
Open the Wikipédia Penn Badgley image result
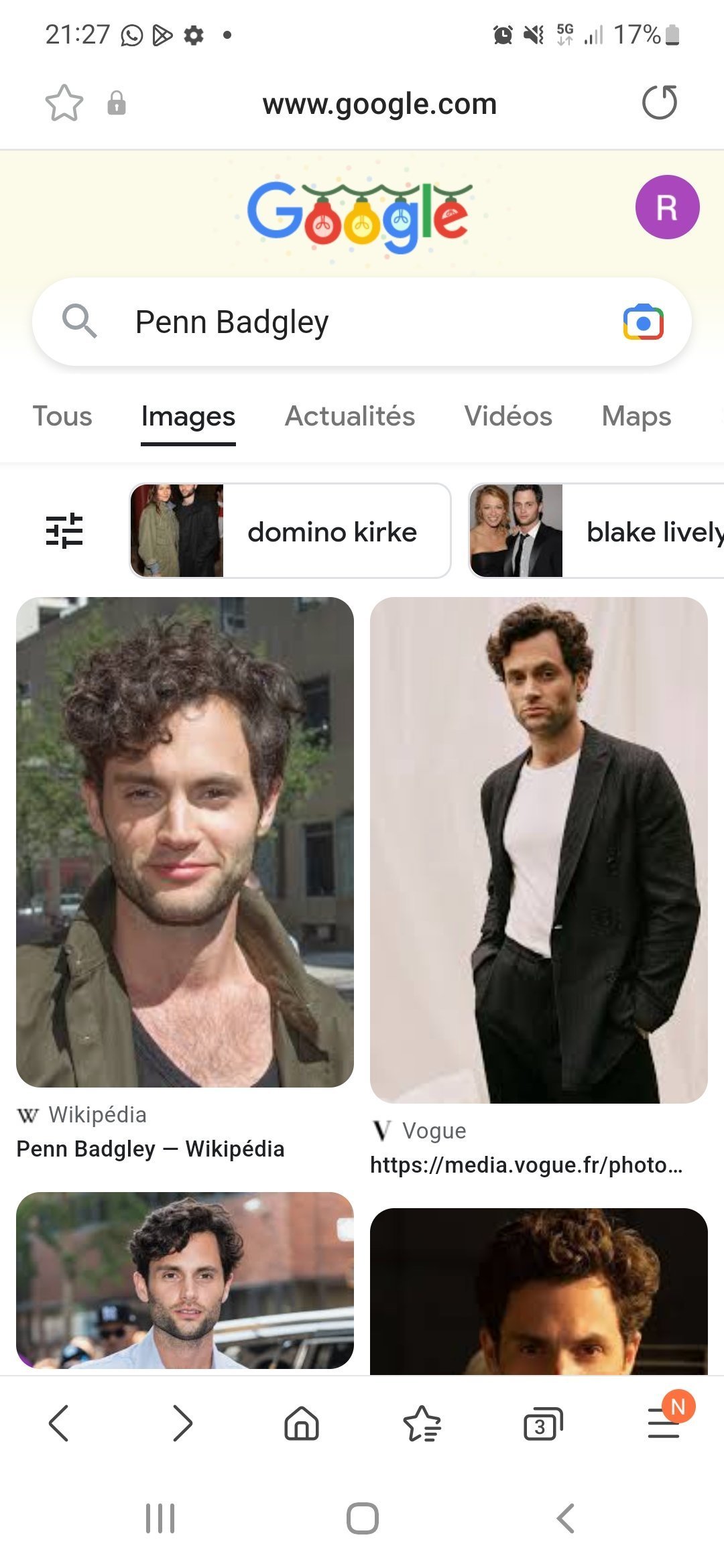tap(185, 842)
